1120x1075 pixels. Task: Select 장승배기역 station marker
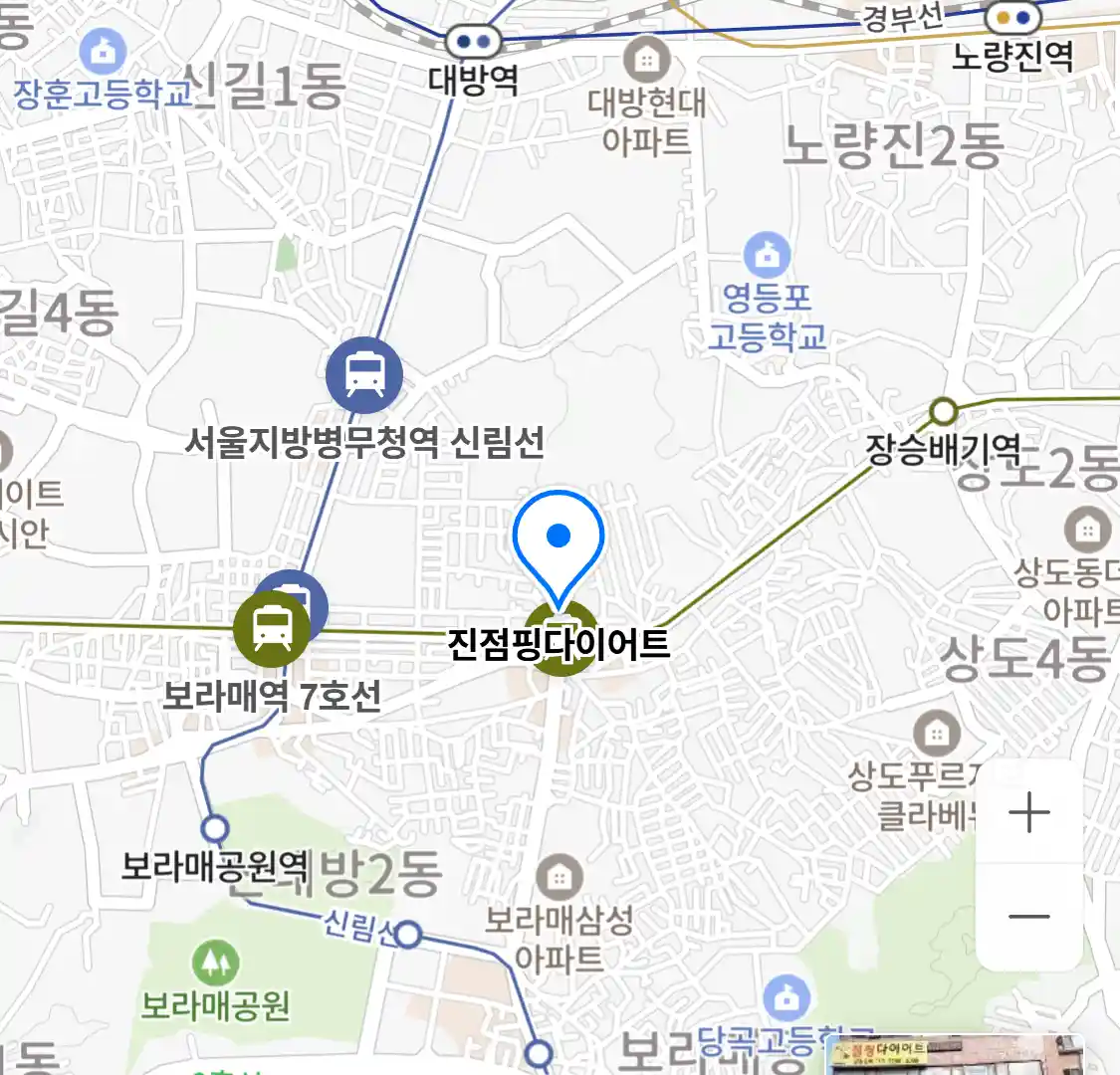click(943, 410)
